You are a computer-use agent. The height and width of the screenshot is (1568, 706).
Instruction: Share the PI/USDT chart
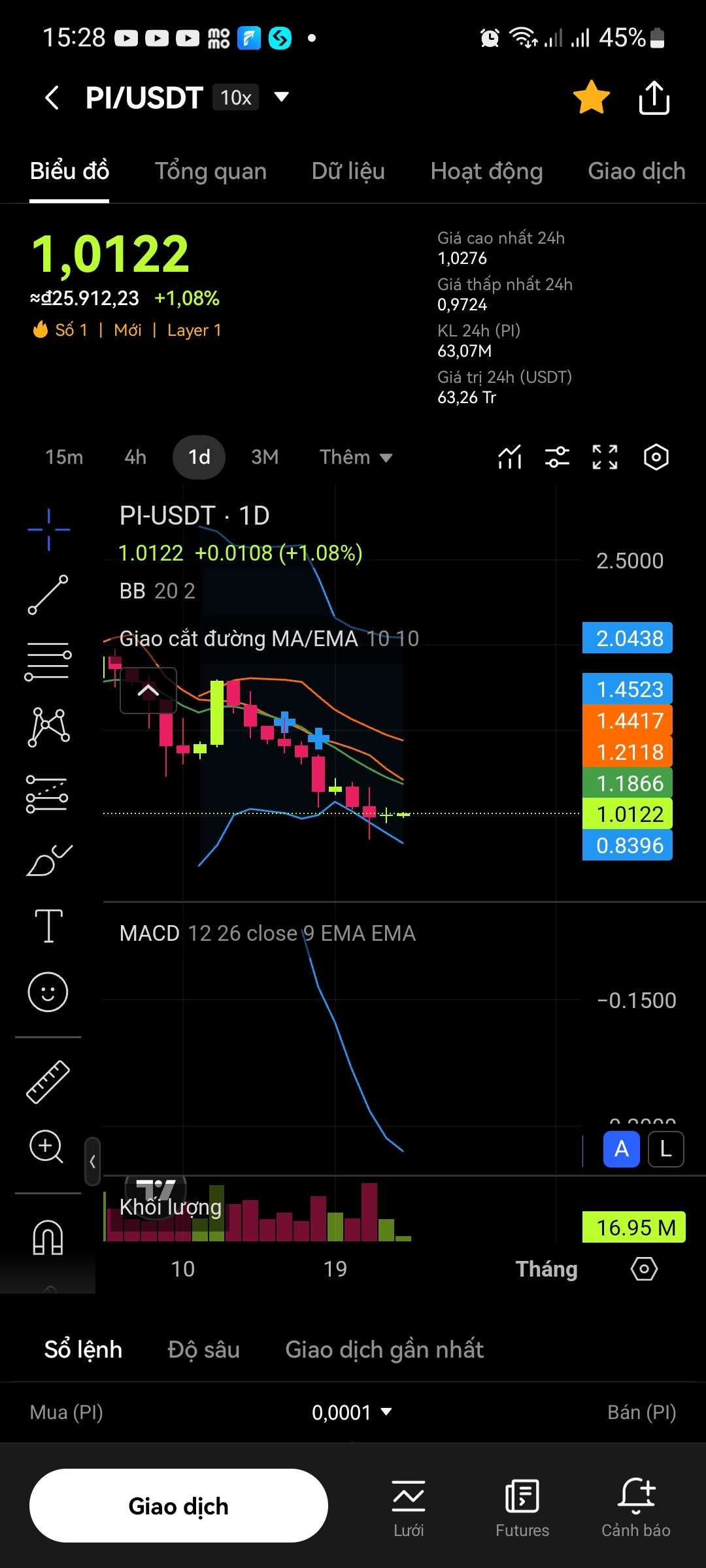coord(654,98)
